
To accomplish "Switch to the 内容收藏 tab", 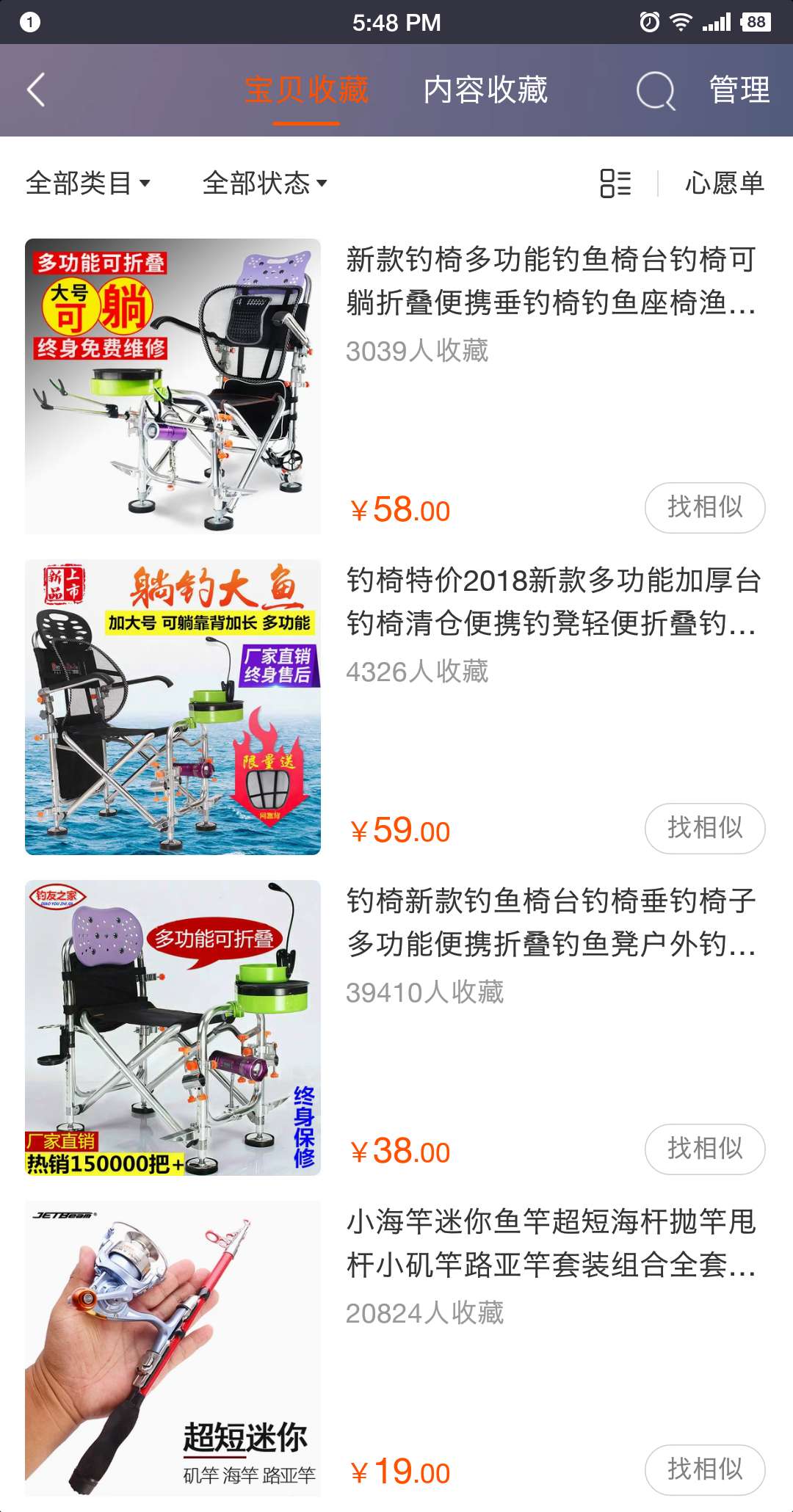I will [485, 90].
